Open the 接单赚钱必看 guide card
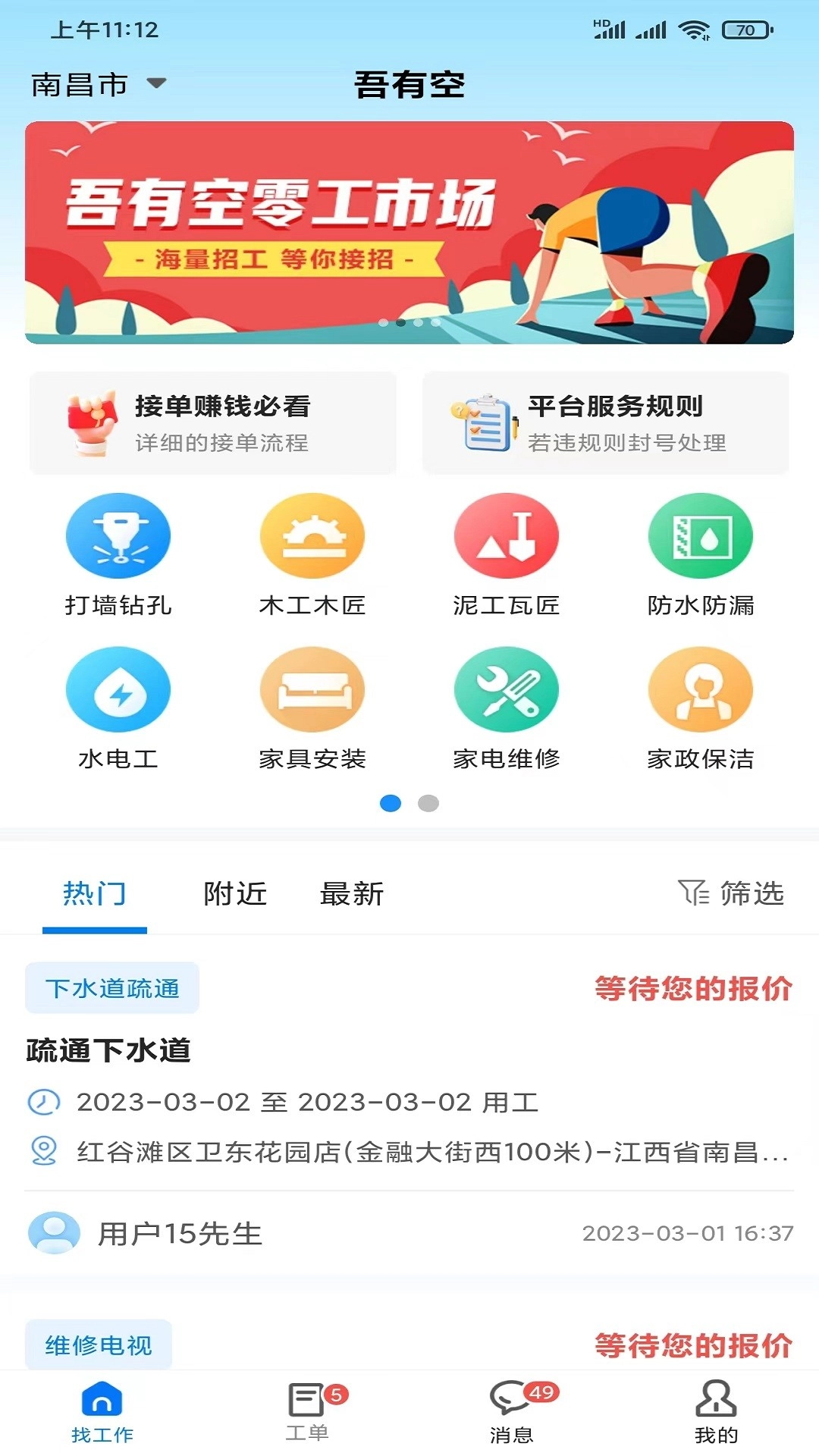 coord(213,423)
